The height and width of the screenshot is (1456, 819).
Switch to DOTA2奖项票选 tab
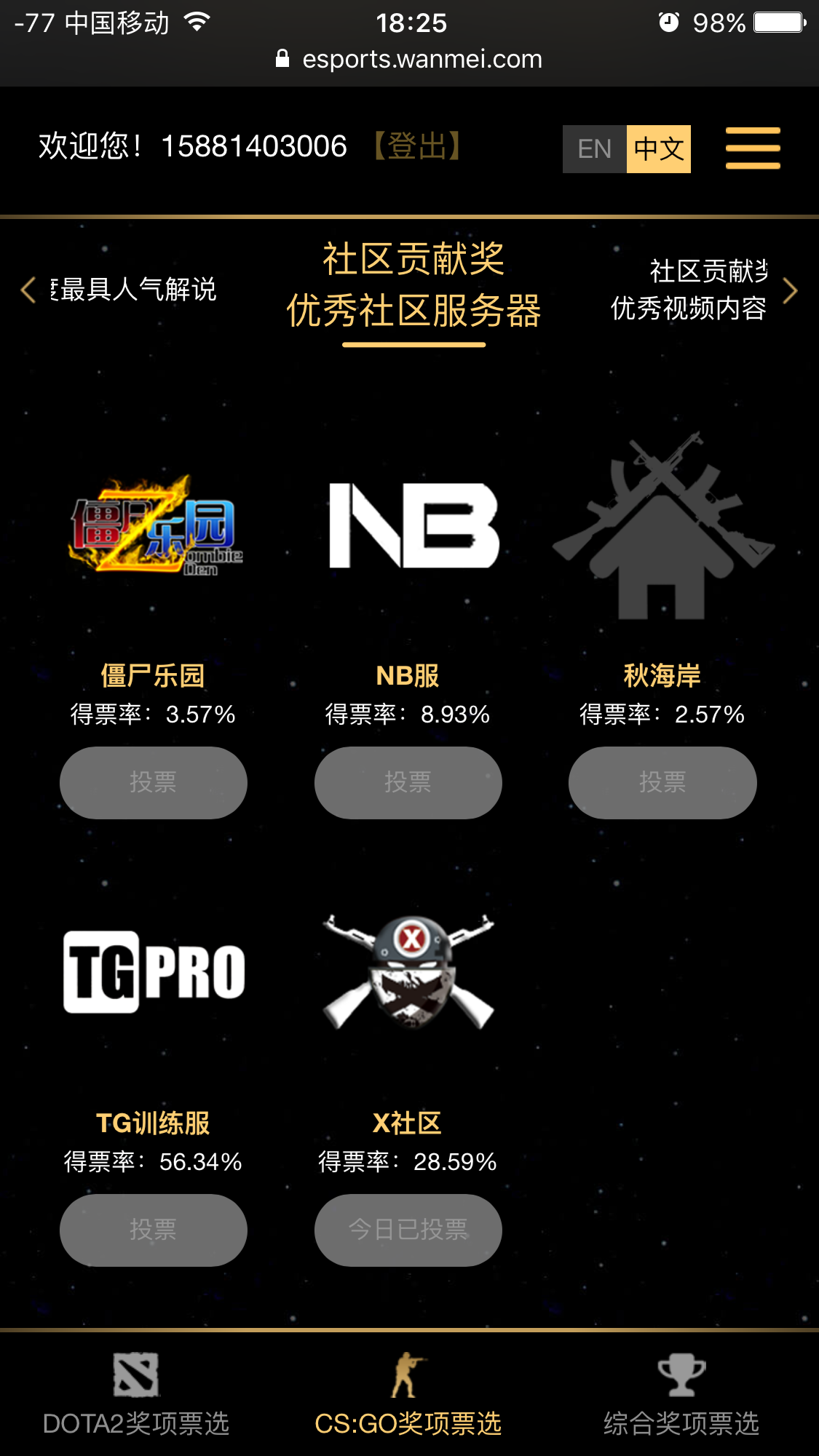coord(136,1394)
